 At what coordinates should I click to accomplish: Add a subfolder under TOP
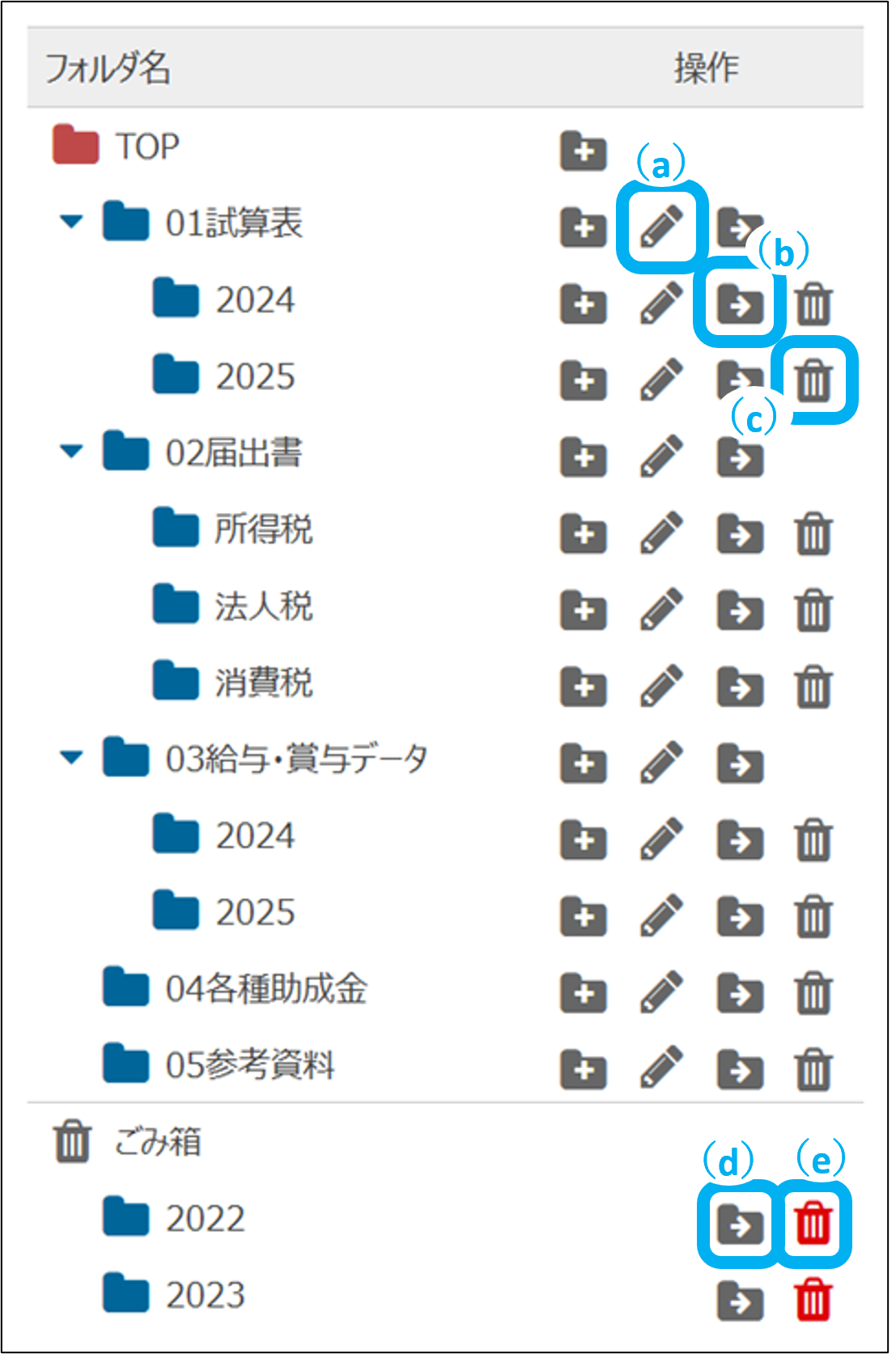click(x=583, y=151)
